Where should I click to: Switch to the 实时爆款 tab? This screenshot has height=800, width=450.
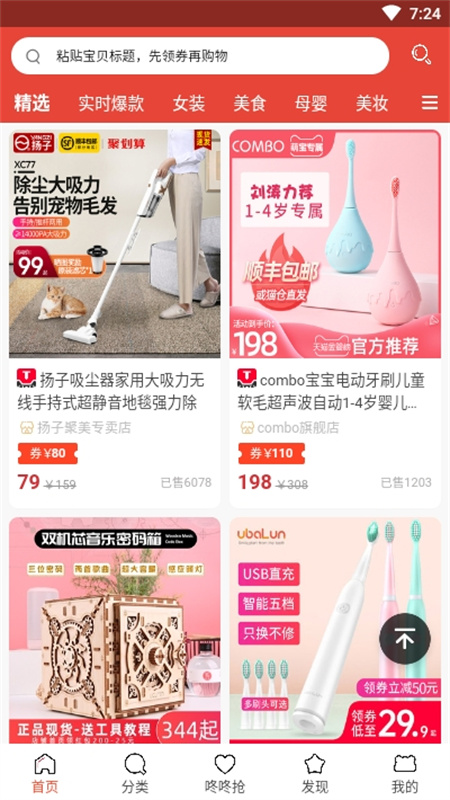[111, 103]
